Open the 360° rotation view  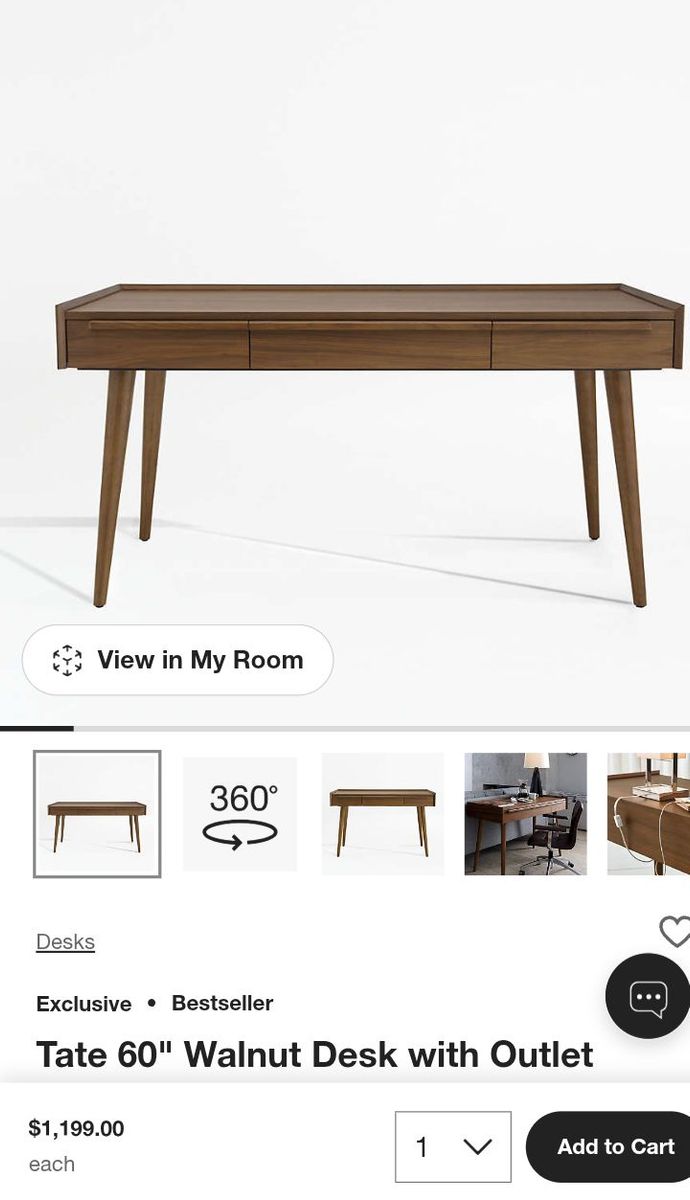[240, 814]
